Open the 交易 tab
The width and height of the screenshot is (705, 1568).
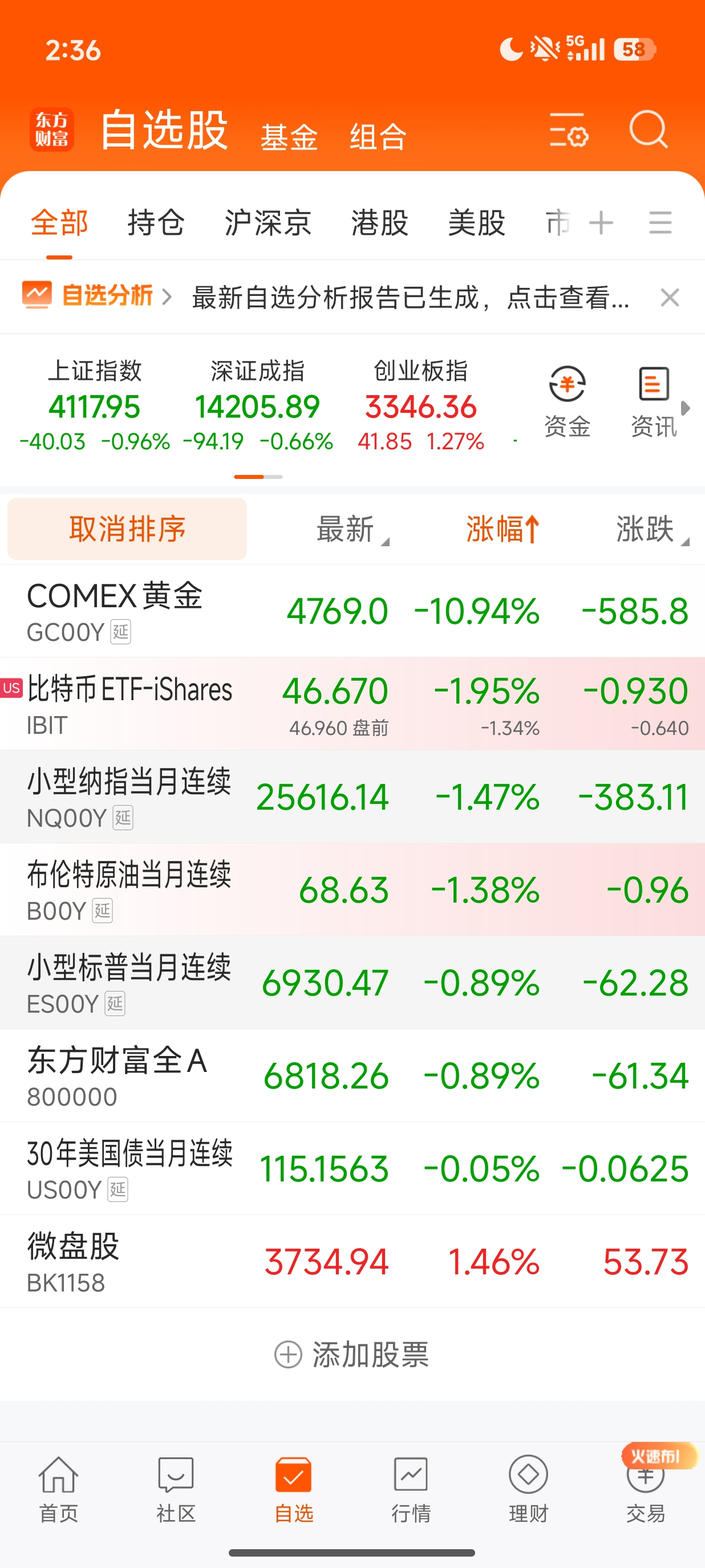[x=645, y=1489]
